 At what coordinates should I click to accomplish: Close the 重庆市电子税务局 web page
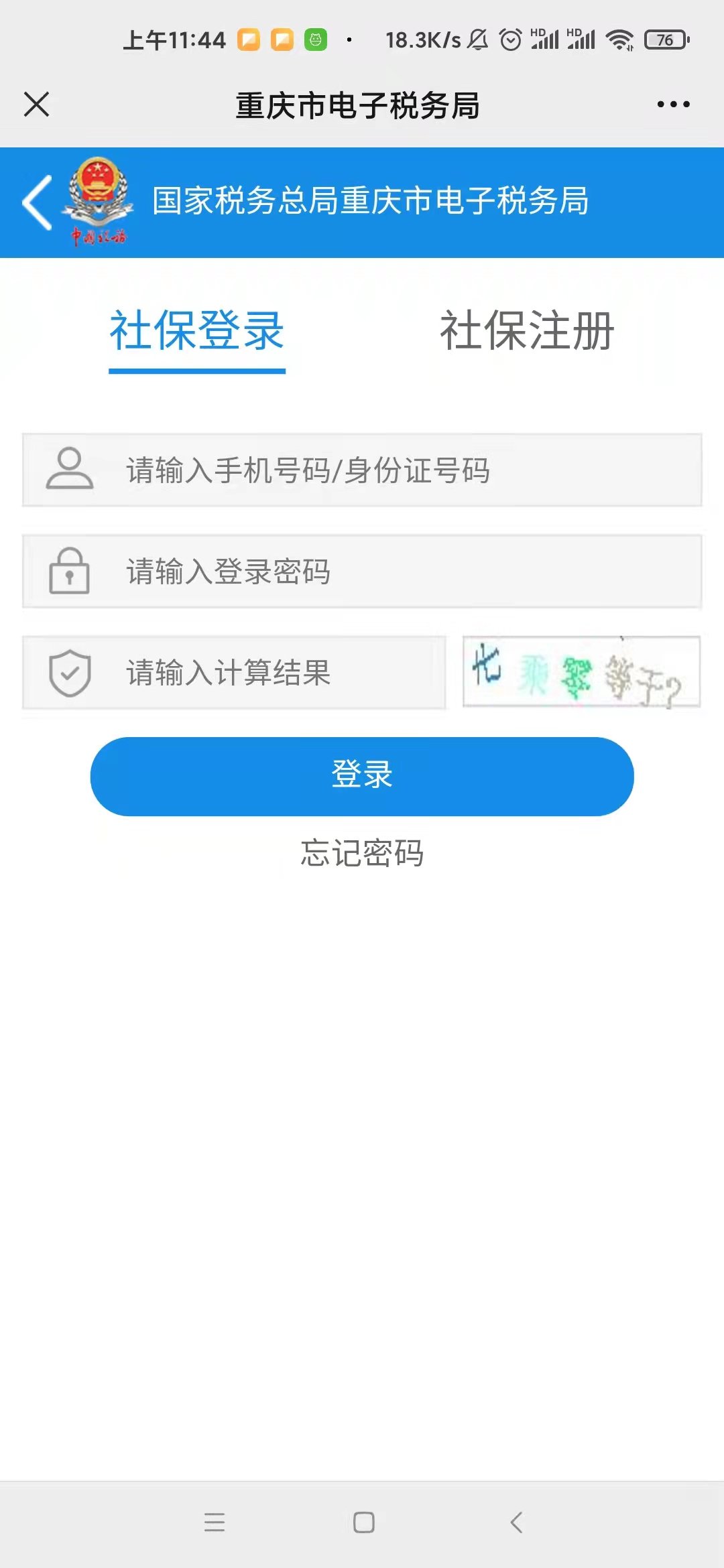[x=36, y=105]
